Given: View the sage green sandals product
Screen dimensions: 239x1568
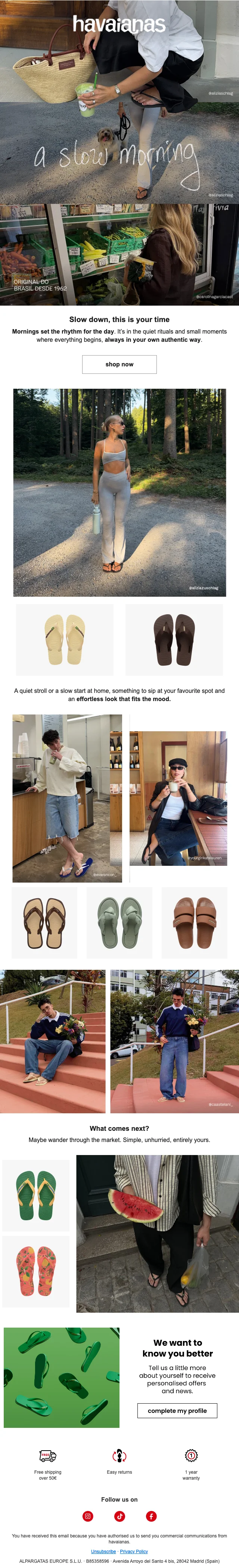Looking at the screenshot, I should (x=119, y=923).
